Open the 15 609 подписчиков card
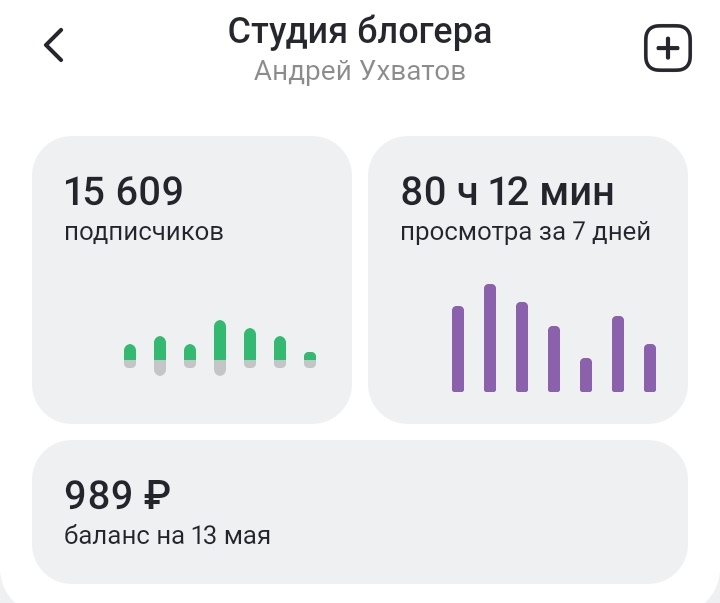This screenshot has height=603, width=720. (x=192, y=280)
